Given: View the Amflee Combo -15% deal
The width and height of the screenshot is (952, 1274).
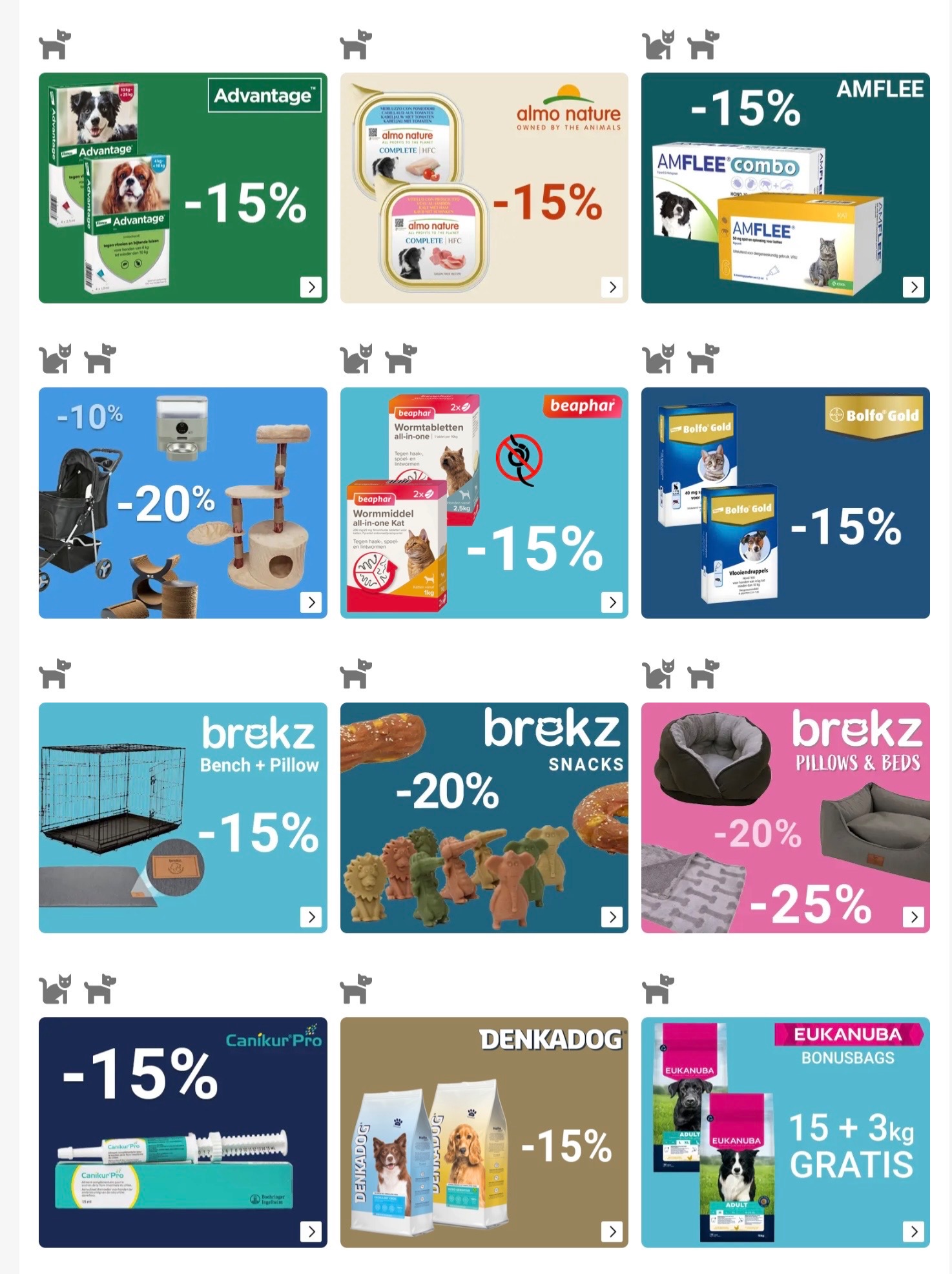Looking at the screenshot, I should [785, 188].
